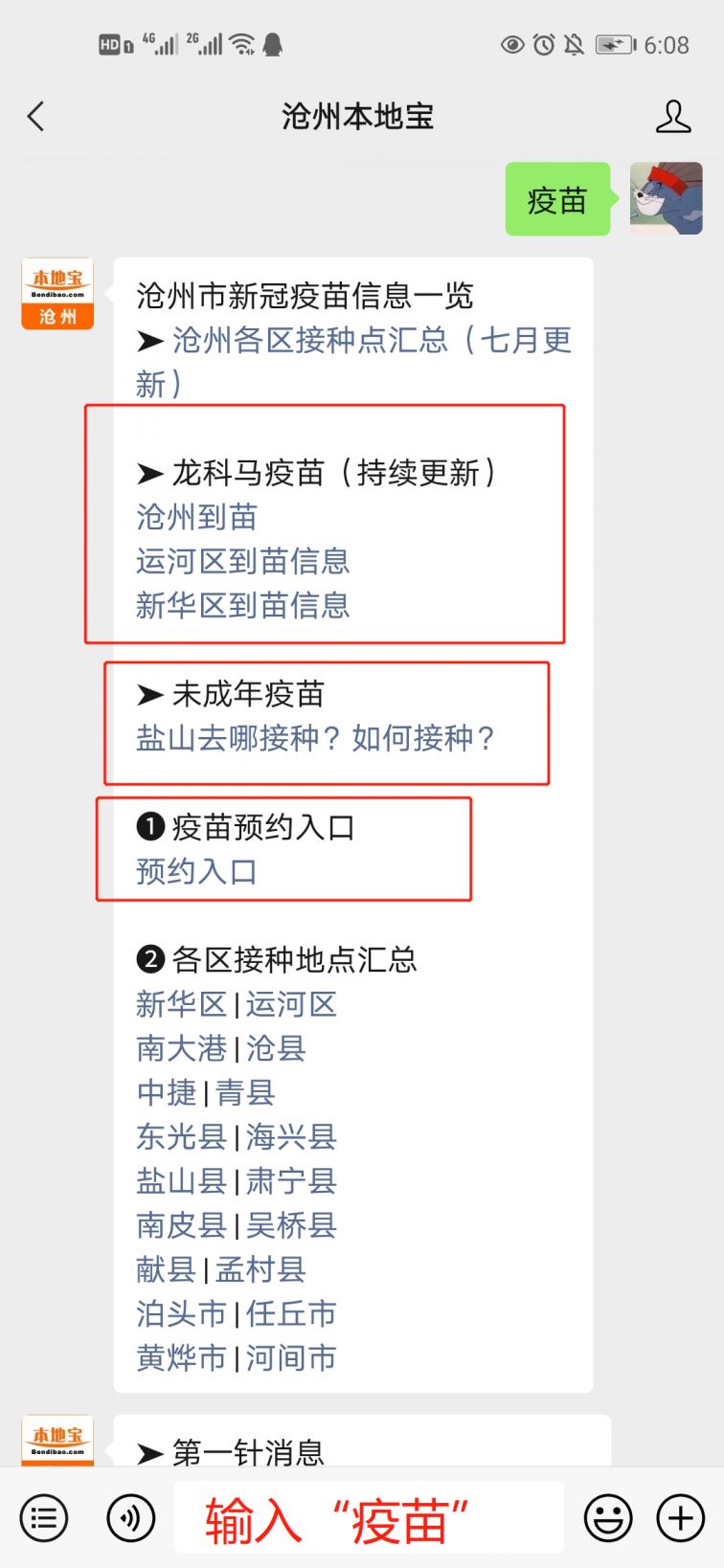
Task: Open 运河区到苗信息 link
Action: tap(242, 561)
